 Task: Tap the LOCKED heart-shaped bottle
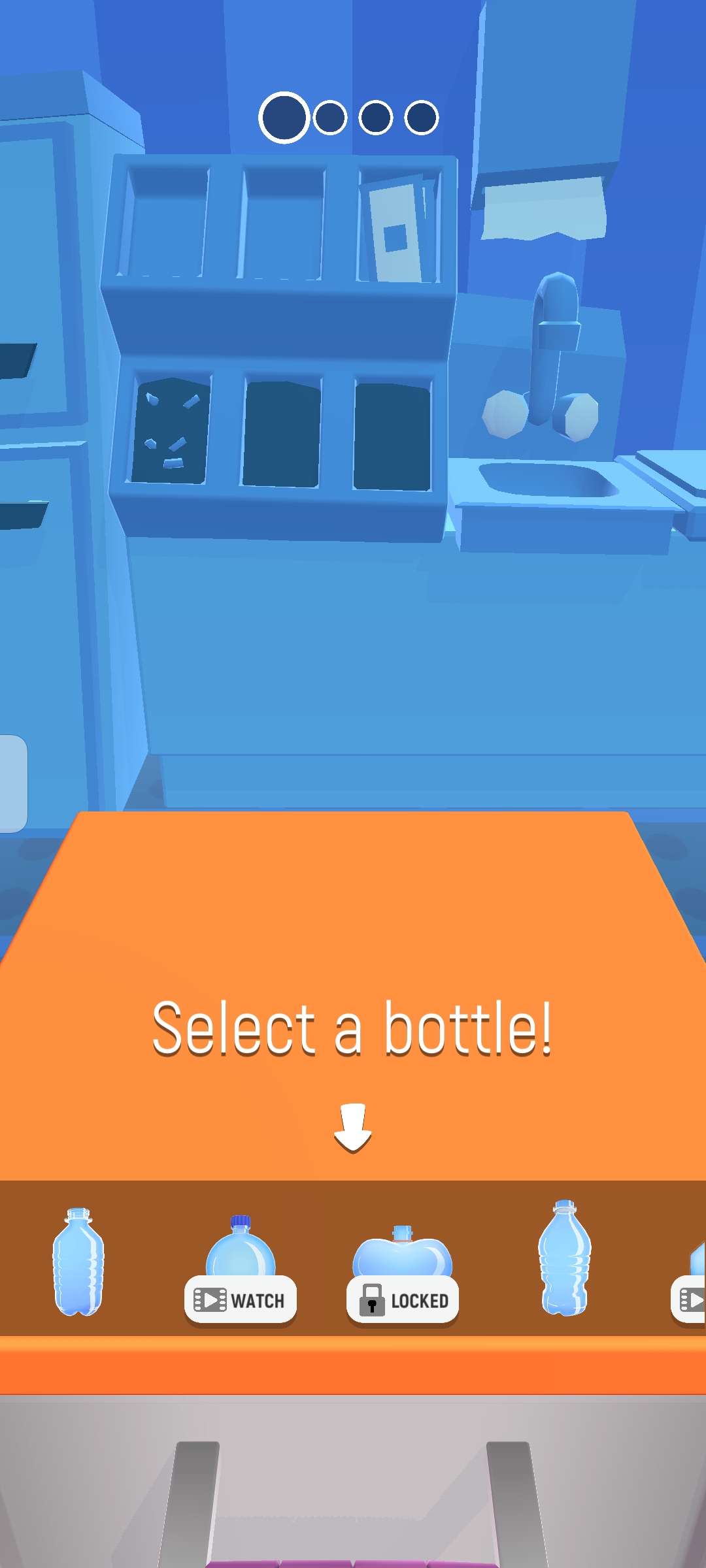[402, 1299]
